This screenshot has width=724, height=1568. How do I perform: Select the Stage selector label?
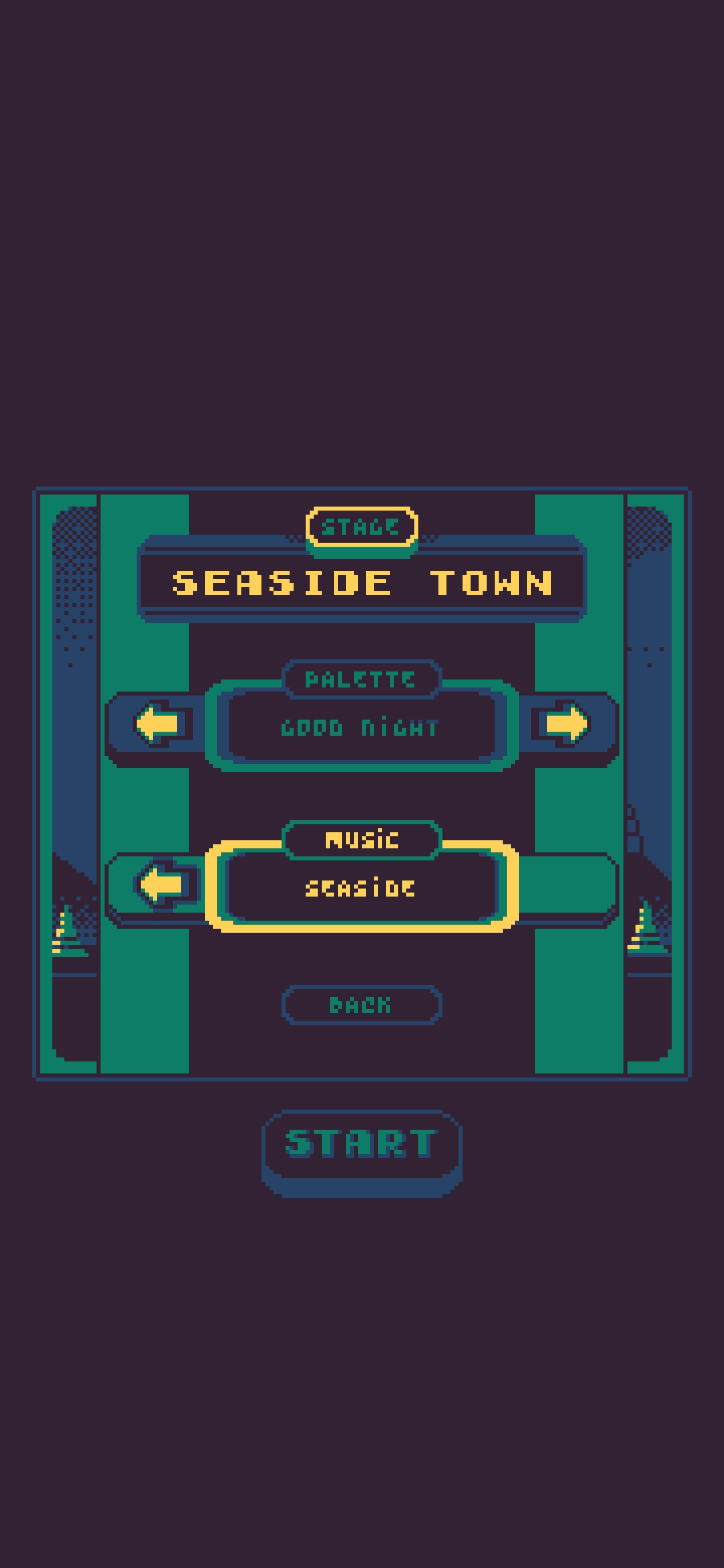[x=361, y=527]
